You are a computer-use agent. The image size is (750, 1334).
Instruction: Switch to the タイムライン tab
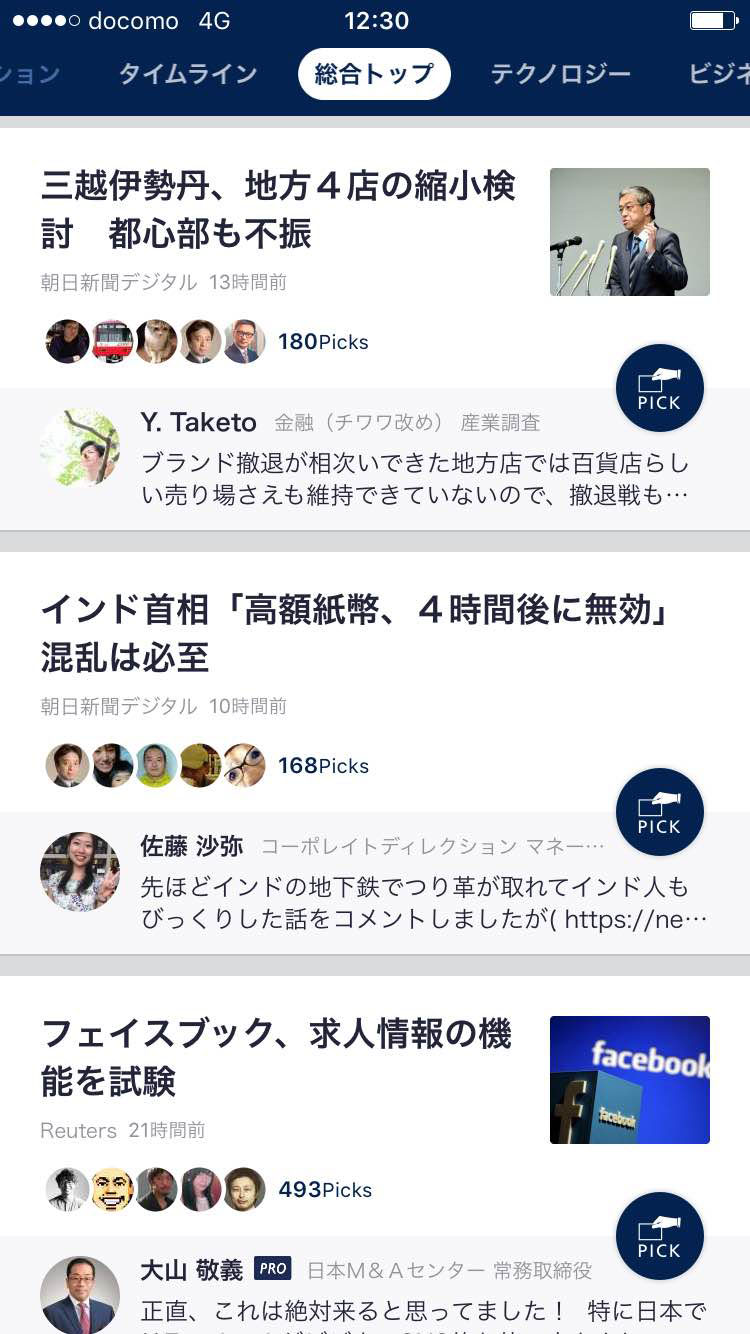point(188,74)
